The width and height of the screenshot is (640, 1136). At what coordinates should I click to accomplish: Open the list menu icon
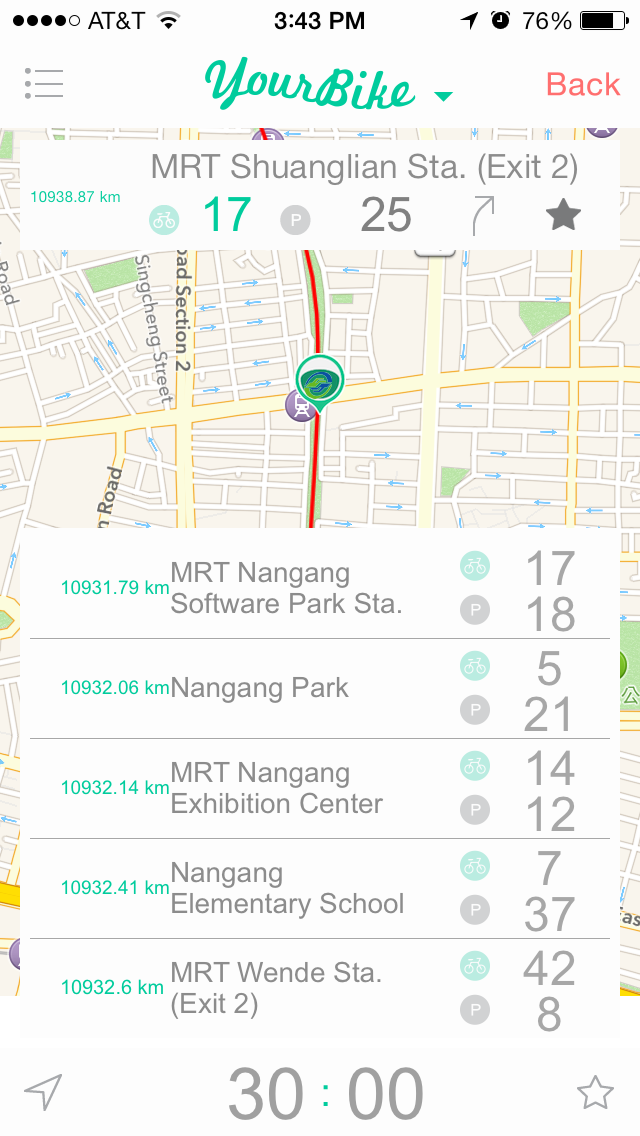44,84
